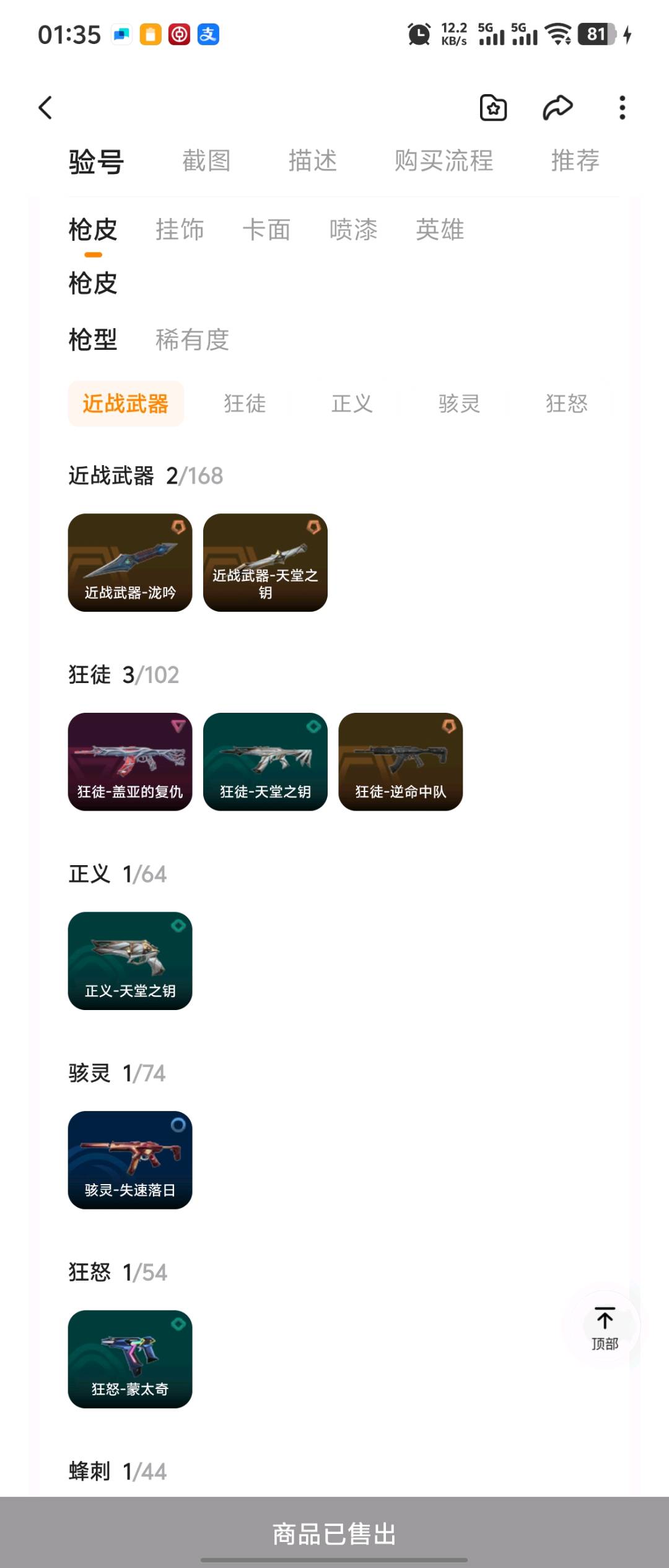Select the 英雄 sub-tab
669x1568 pixels.
[440, 230]
